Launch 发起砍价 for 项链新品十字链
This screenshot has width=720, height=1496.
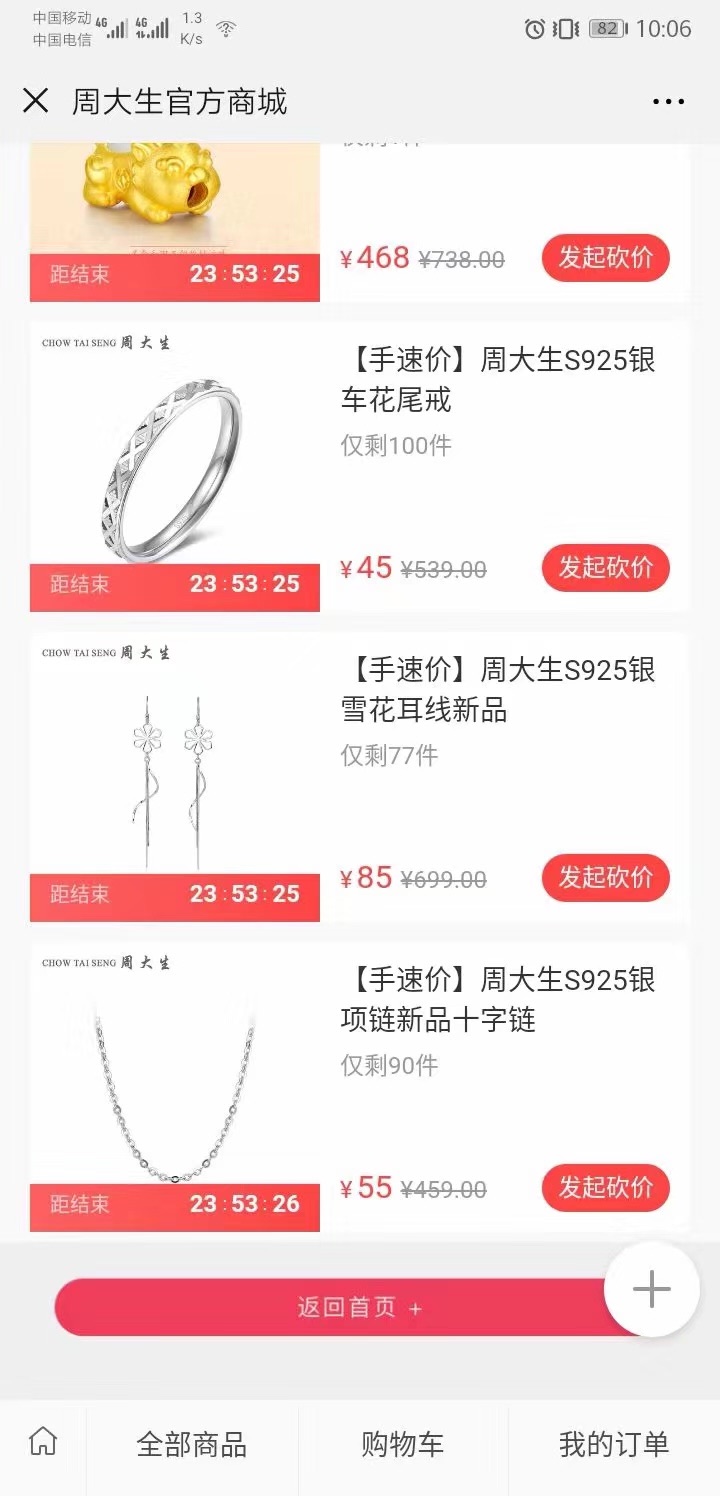(x=606, y=1188)
